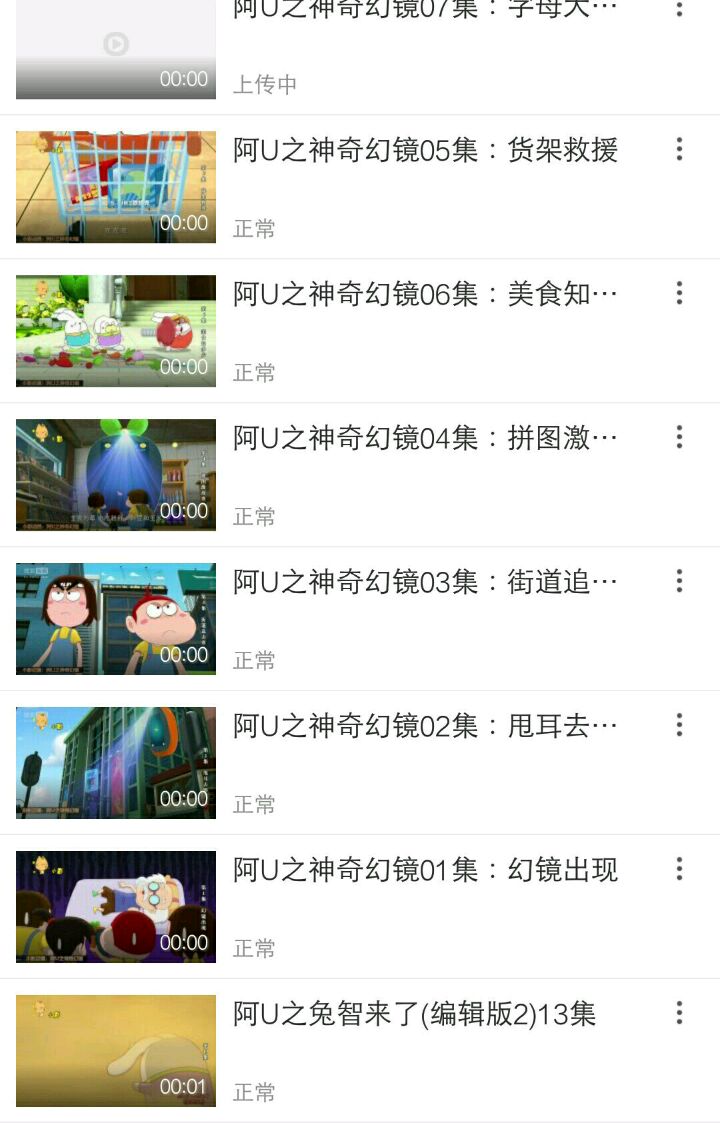Image resolution: width=720 pixels, height=1123 pixels.
Task: Select the 阿U之神奇幻镜04集 video
Action: (x=425, y=439)
